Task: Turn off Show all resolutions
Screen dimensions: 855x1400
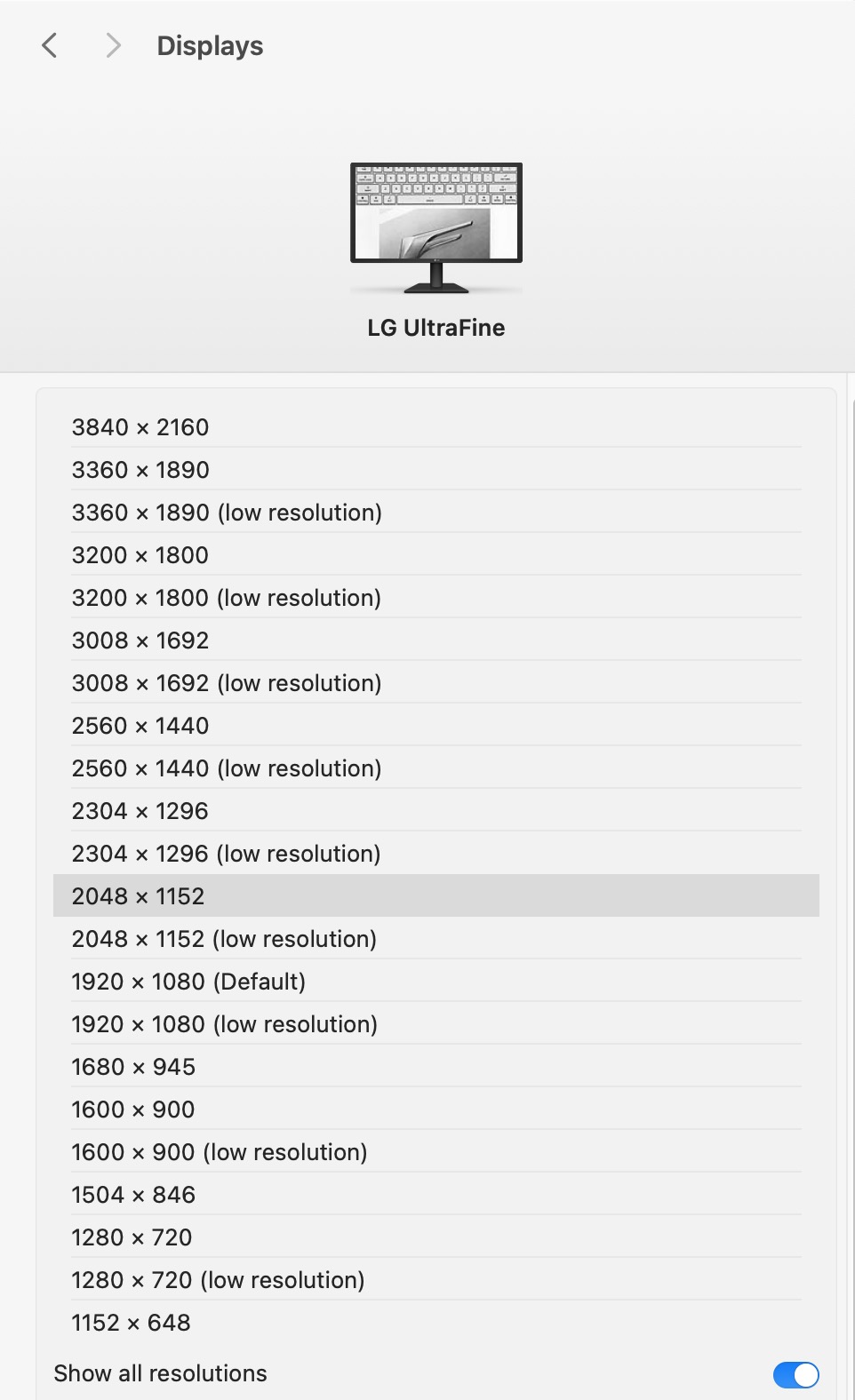Action: coord(795,1374)
